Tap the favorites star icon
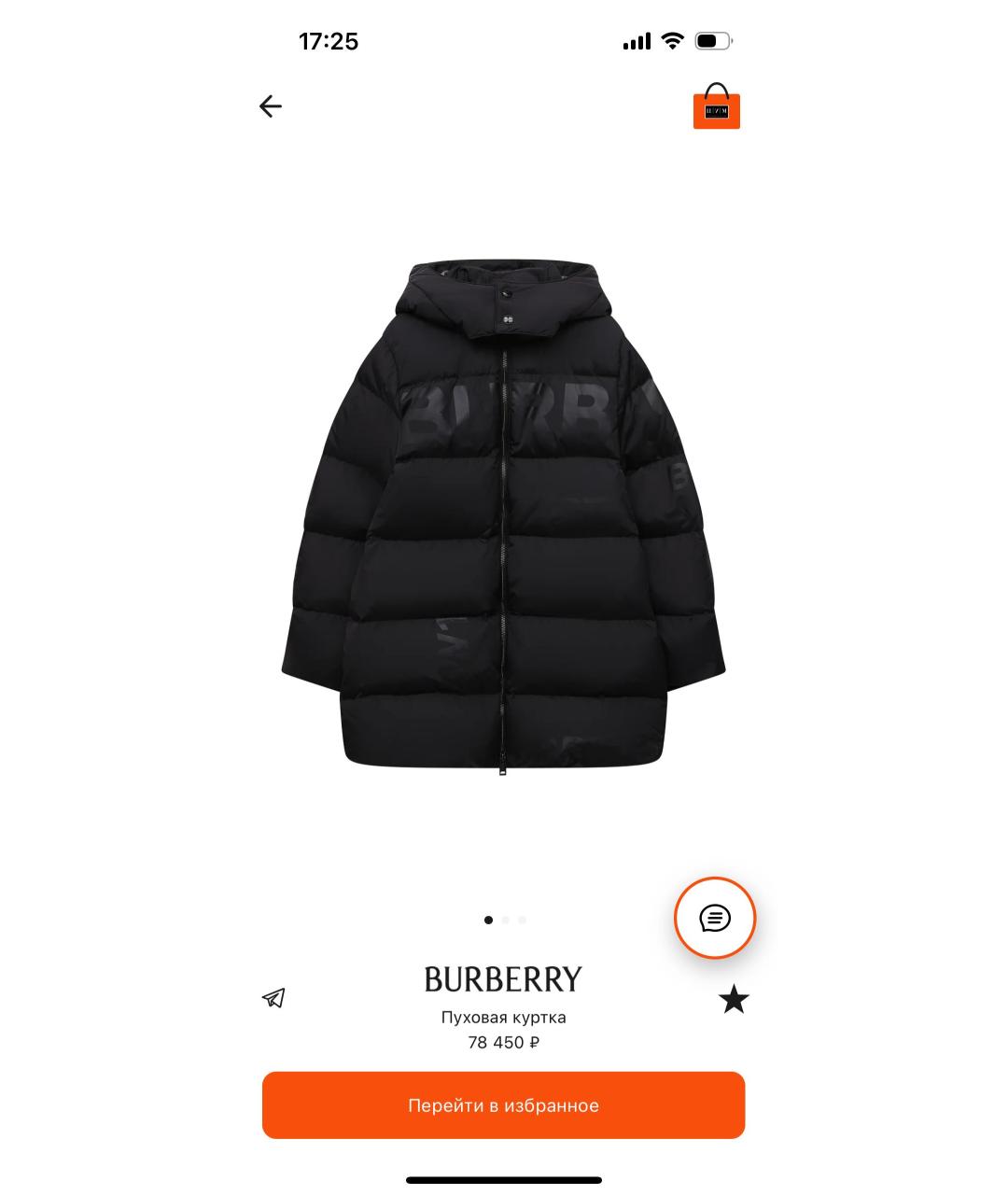1008x1195 pixels. 734,999
